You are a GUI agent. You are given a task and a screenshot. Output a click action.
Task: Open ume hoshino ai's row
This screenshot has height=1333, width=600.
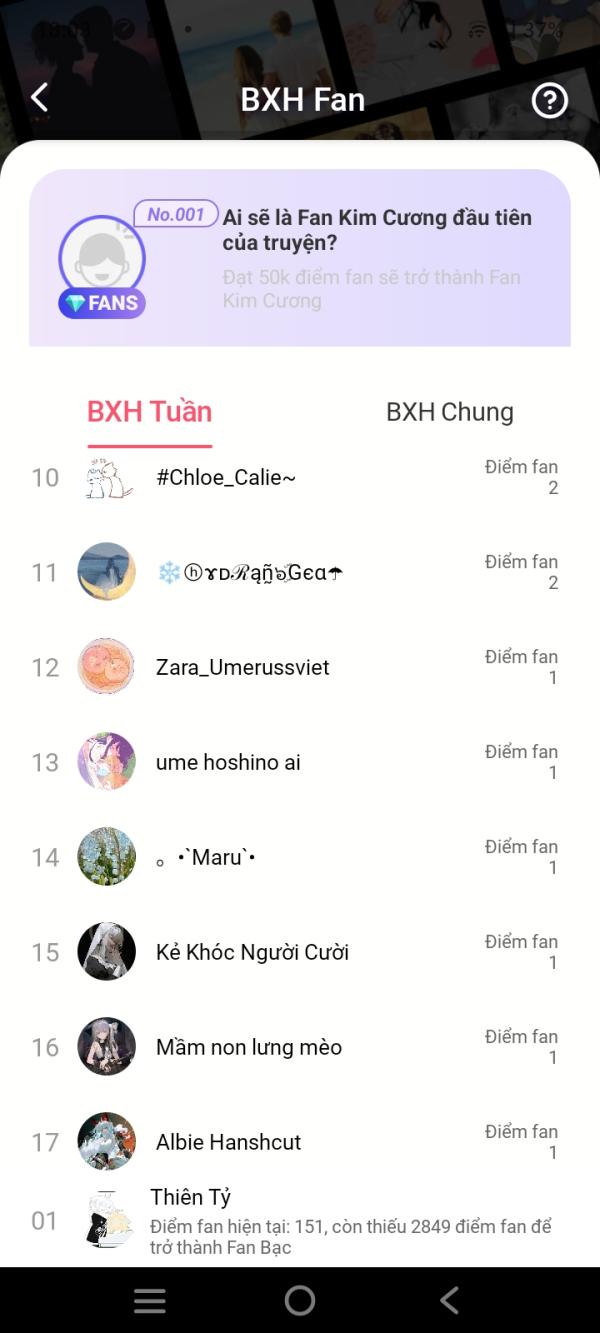[x=228, y=762]
